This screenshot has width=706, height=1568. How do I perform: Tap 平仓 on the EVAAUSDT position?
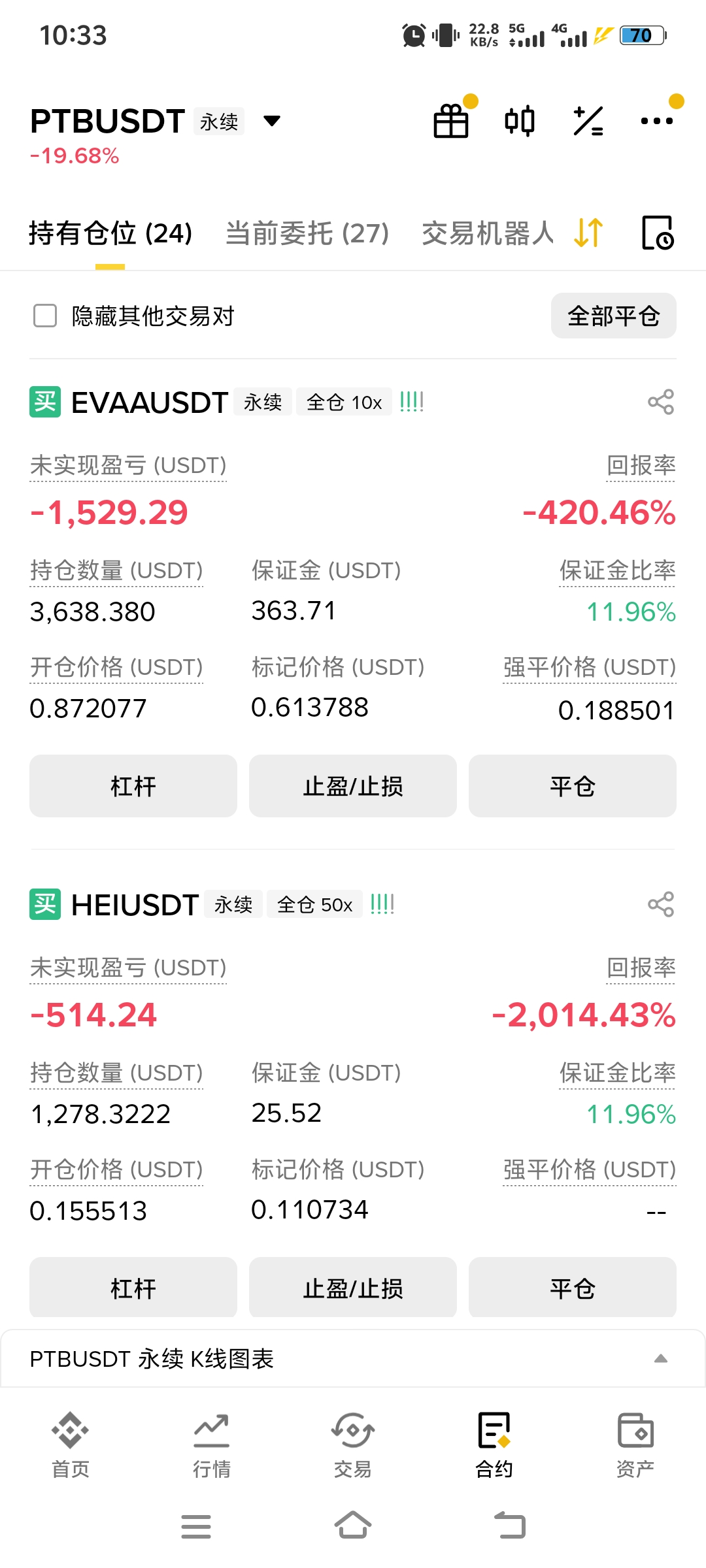point(572,786)
